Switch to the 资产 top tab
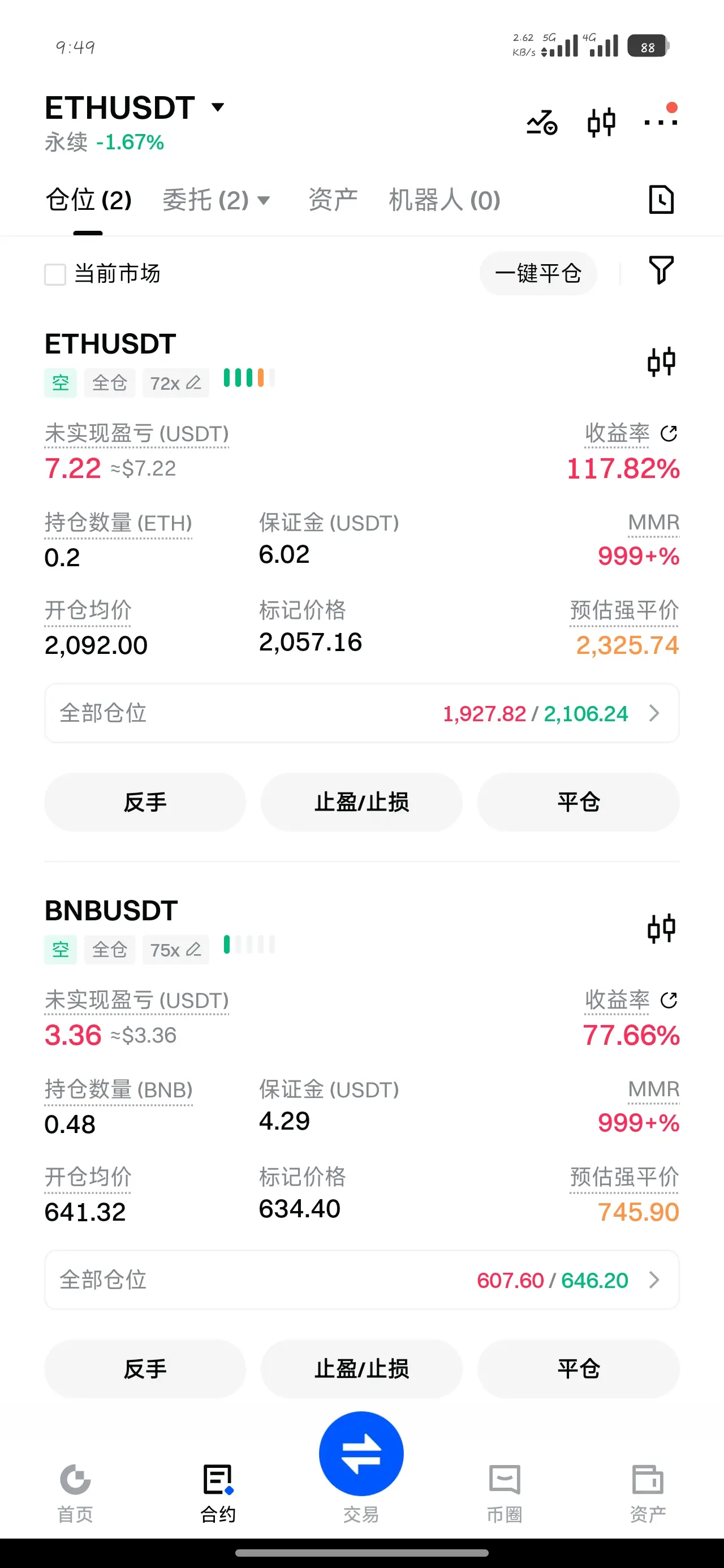Screen dimensions: 724x1568 point(333,200)
